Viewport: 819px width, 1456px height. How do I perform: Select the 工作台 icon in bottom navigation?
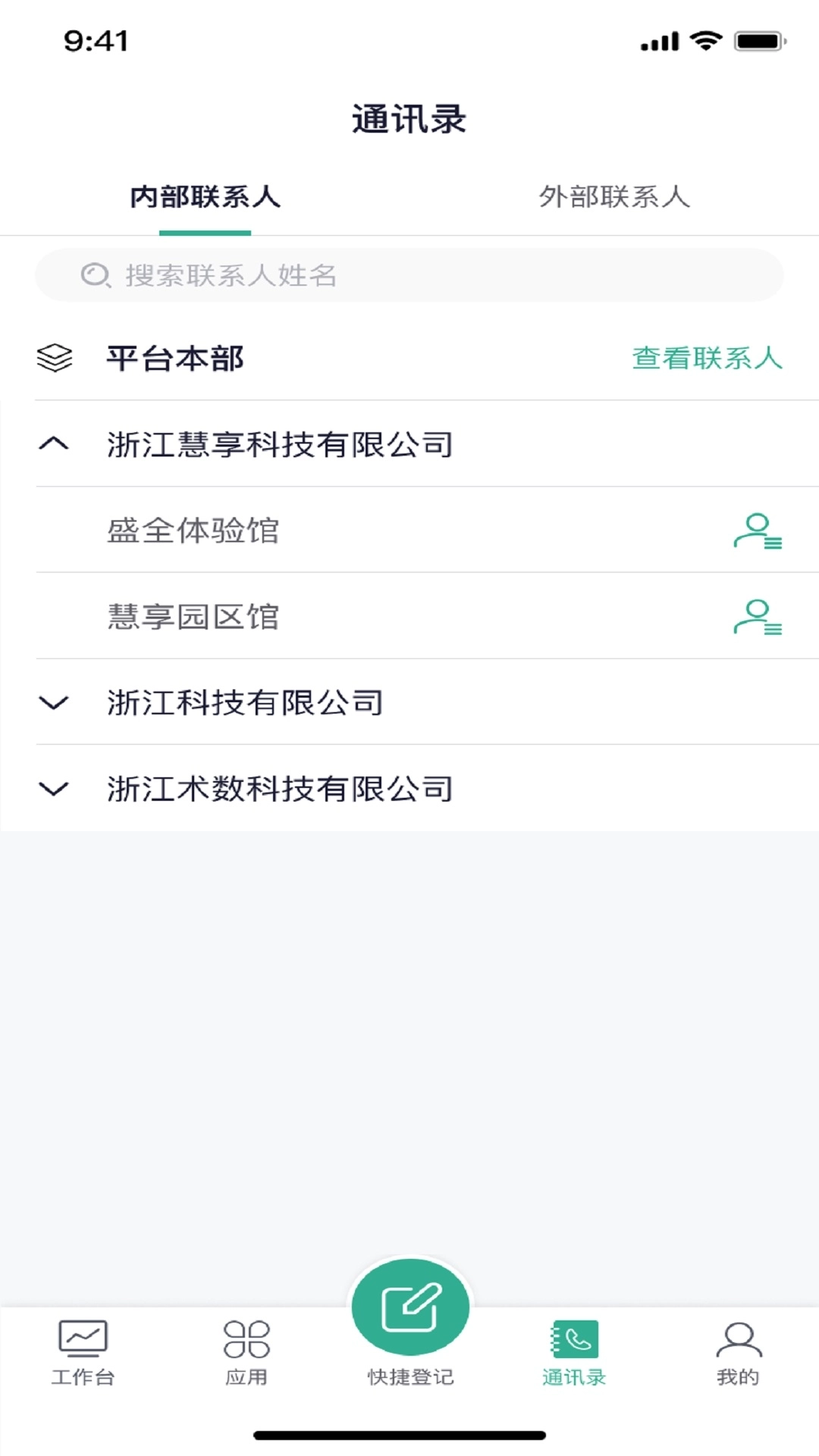coord(81,1339)
